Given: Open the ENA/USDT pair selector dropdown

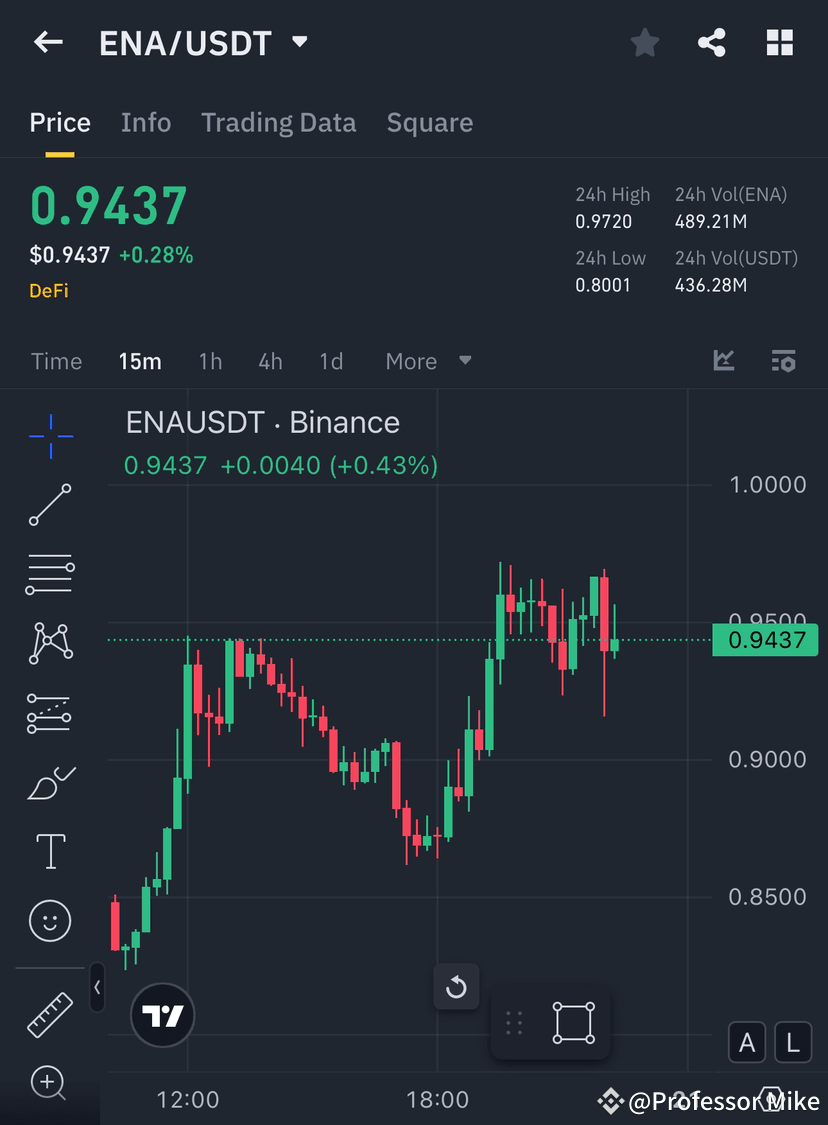Looking at the screenshot, I should [299, 42].
